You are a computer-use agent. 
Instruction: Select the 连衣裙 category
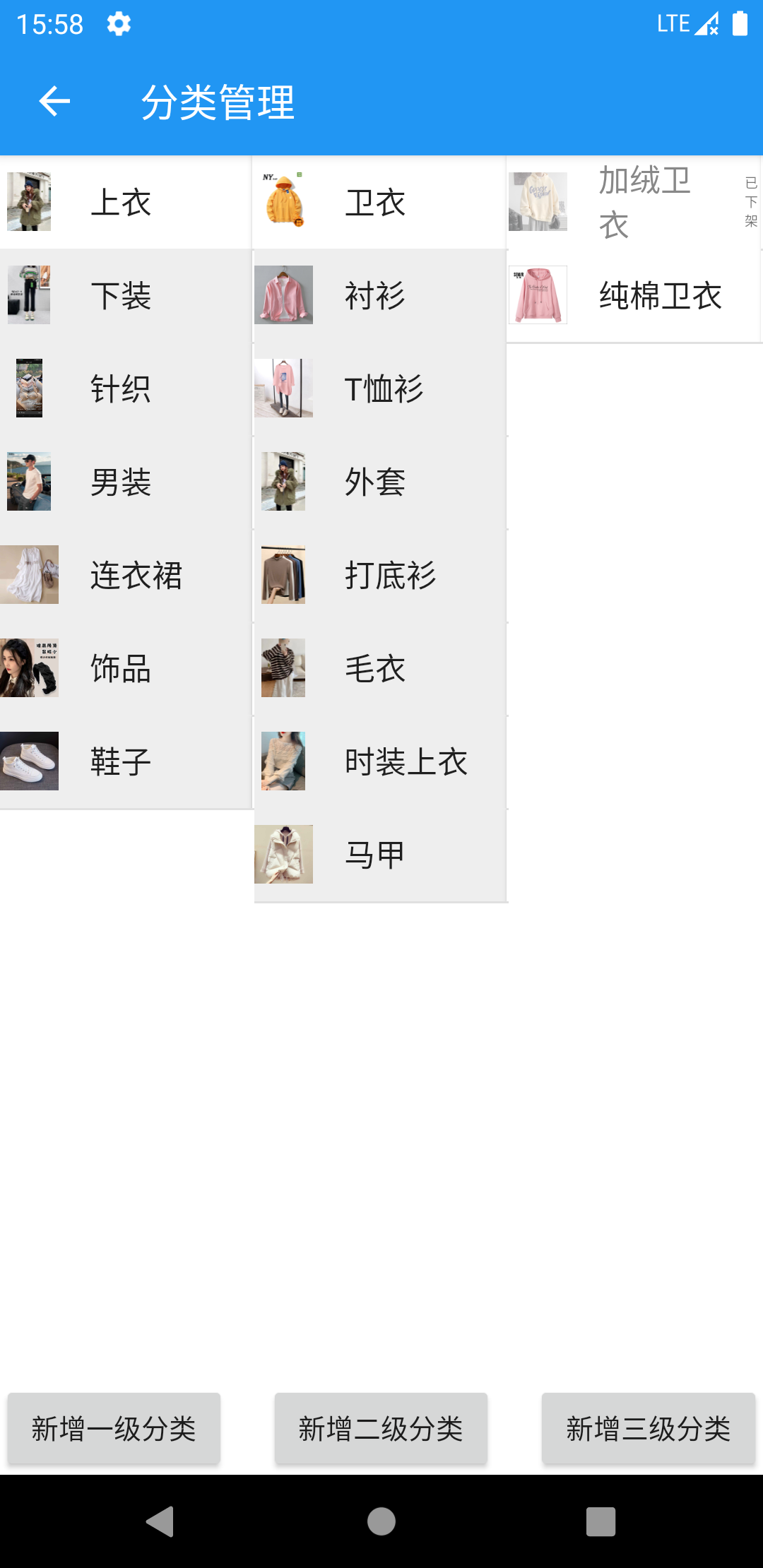pos(124,575)
